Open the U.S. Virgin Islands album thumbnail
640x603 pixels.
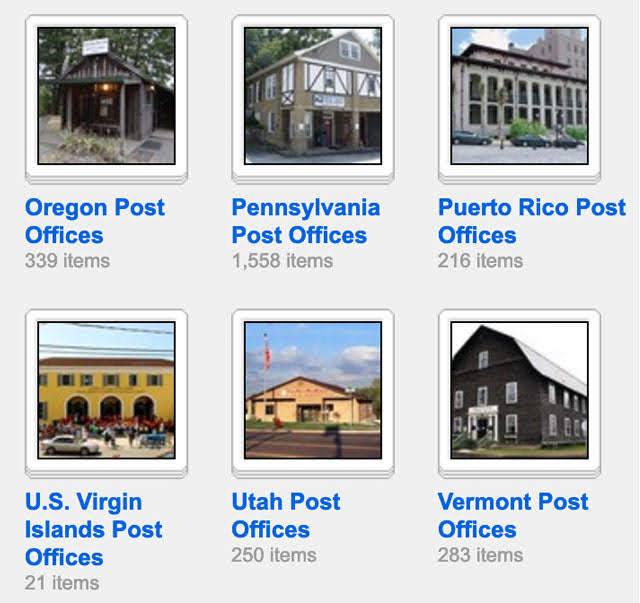[x=106, y=390]
